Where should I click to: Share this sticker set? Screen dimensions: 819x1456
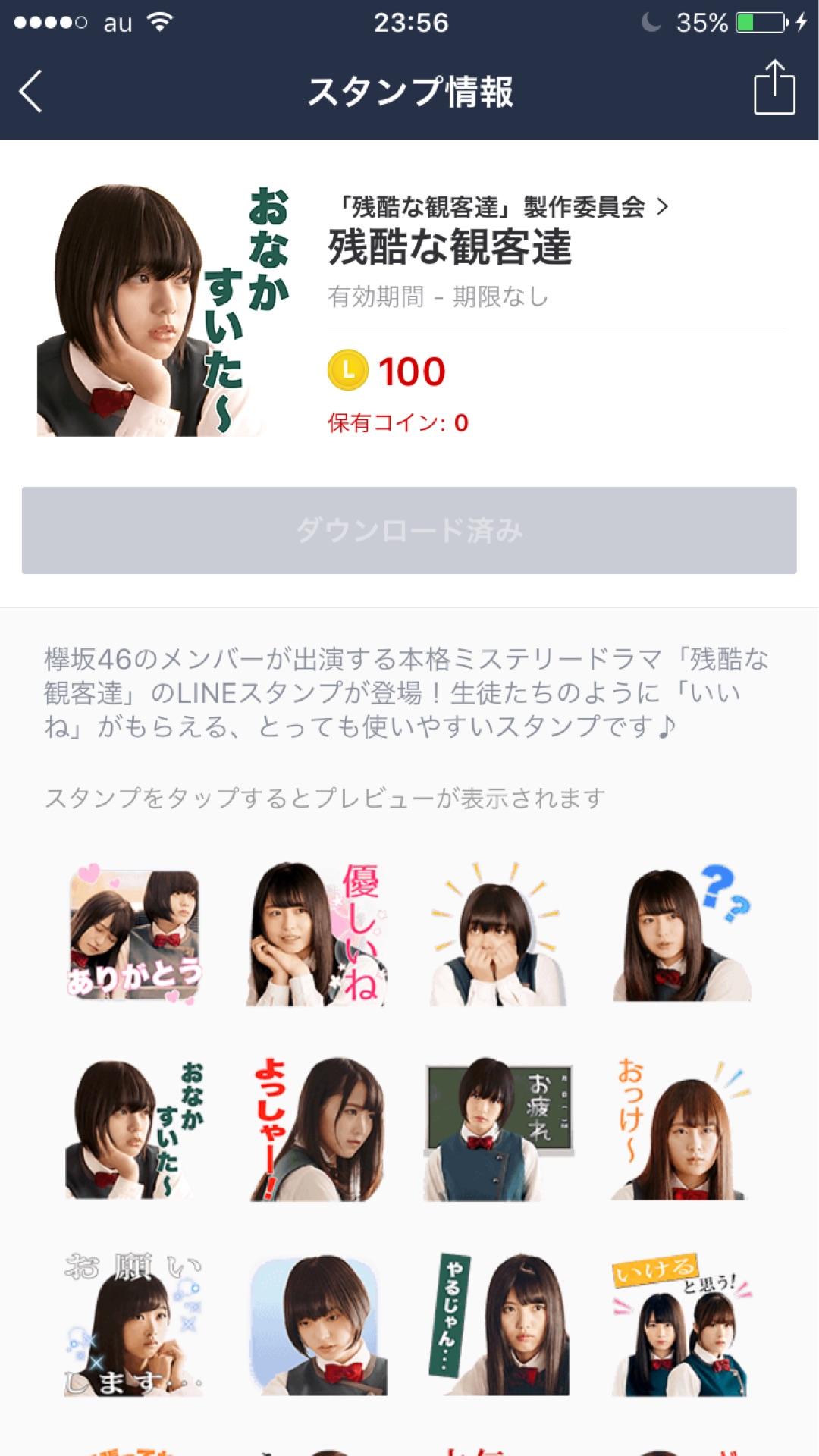click(773, 89)
